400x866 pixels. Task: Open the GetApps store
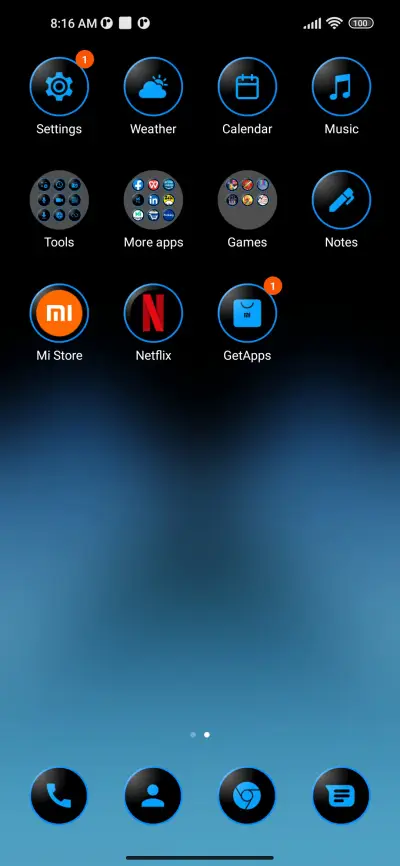(247, 313)
